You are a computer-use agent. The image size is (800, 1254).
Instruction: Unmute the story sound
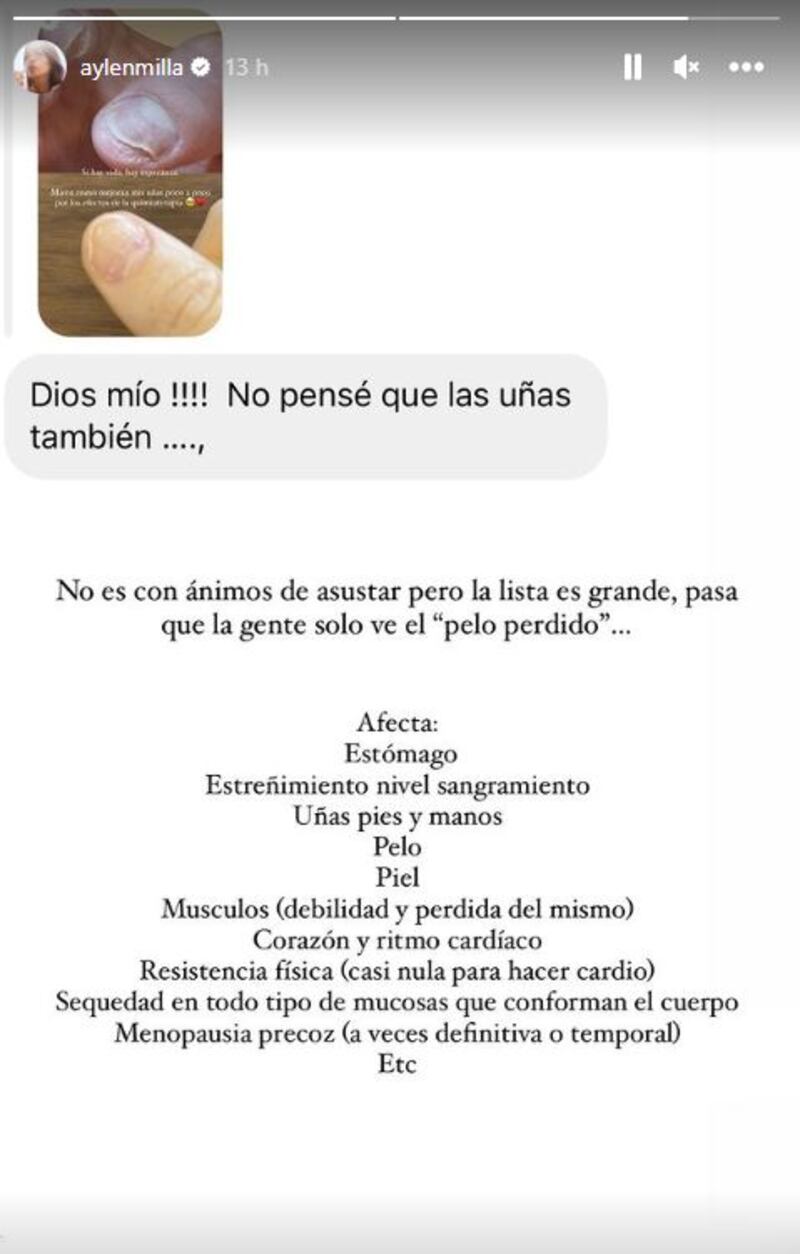(686, 67)
